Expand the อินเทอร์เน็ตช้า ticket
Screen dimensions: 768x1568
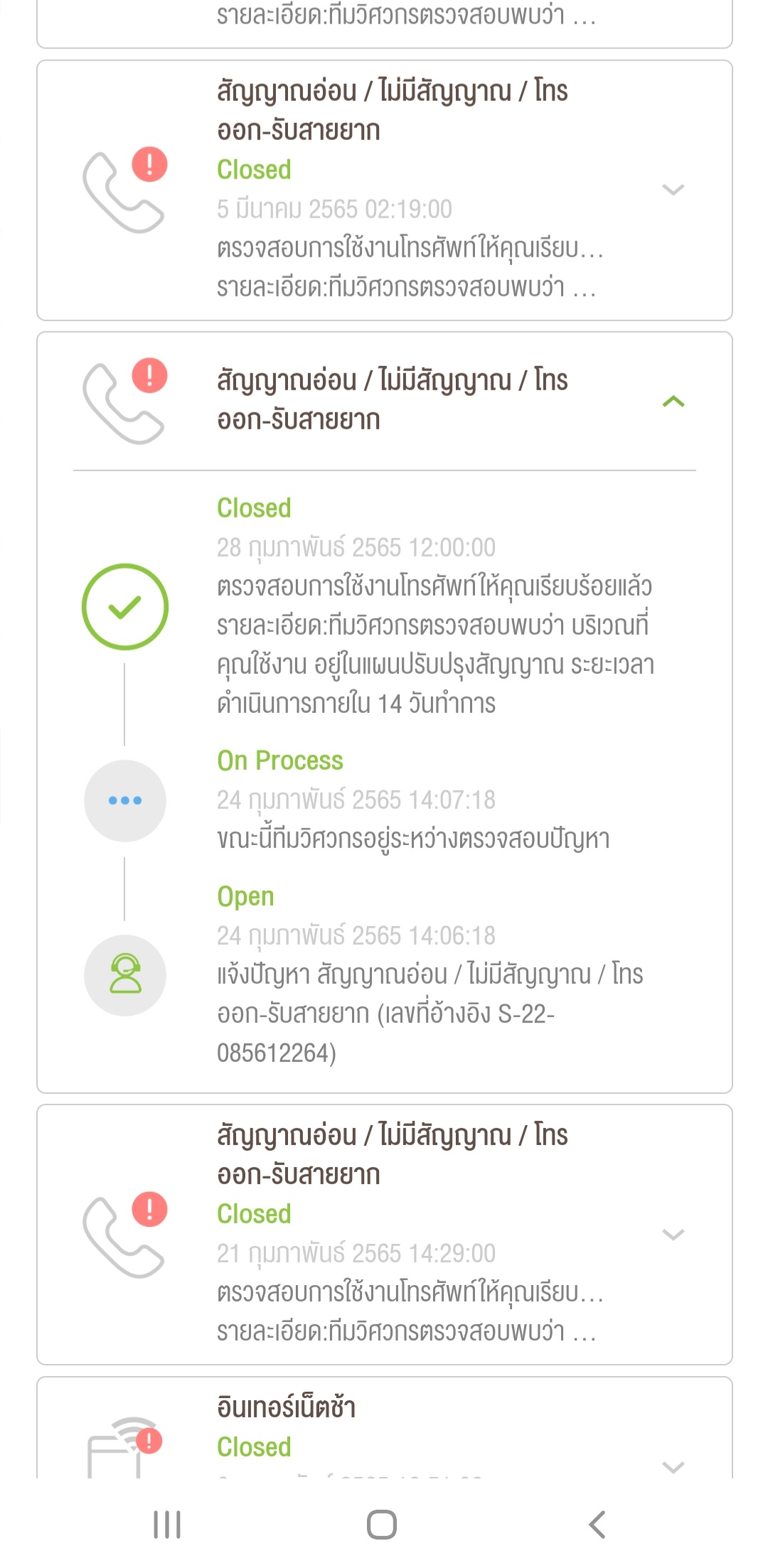pos(673,1466)
